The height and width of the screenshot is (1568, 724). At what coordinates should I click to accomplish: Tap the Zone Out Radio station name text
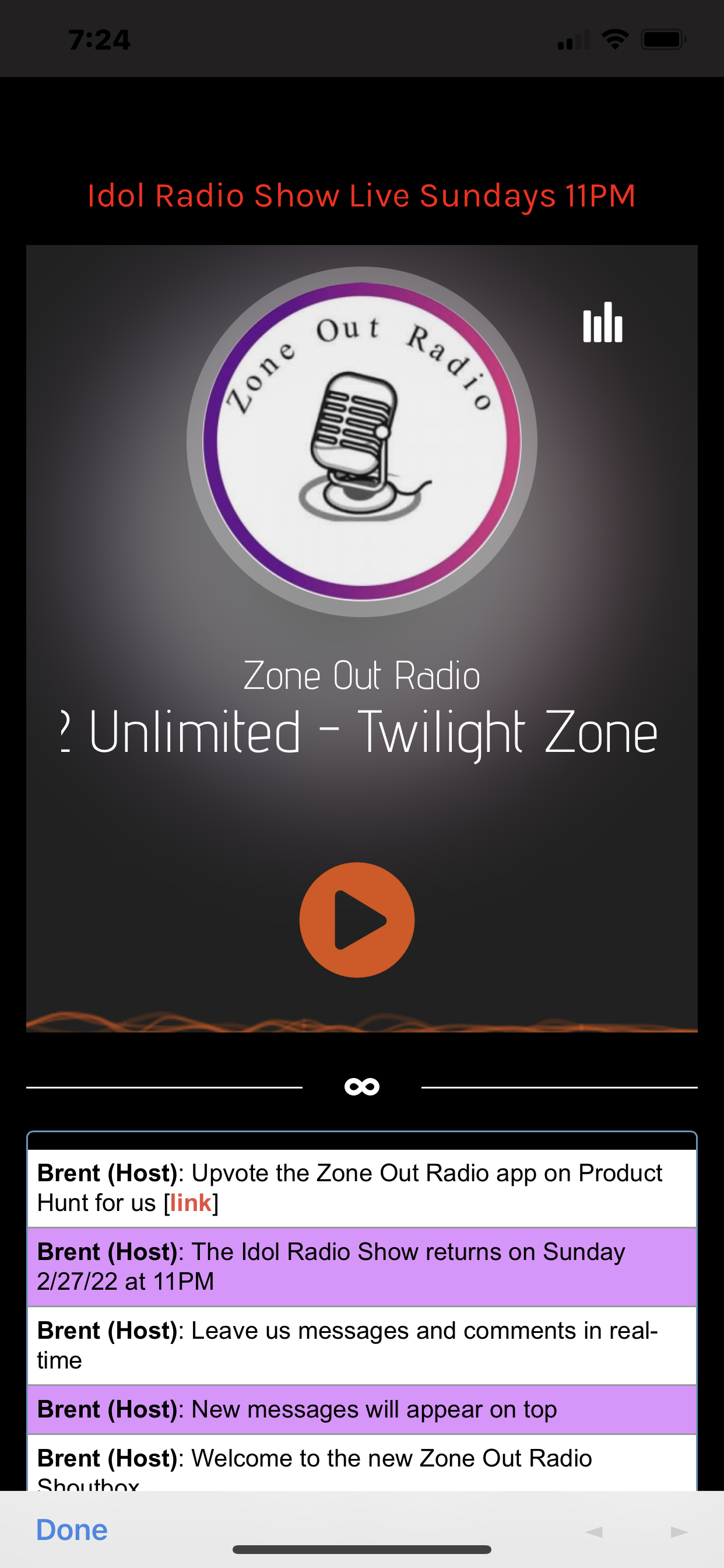[x=361, y=674]
